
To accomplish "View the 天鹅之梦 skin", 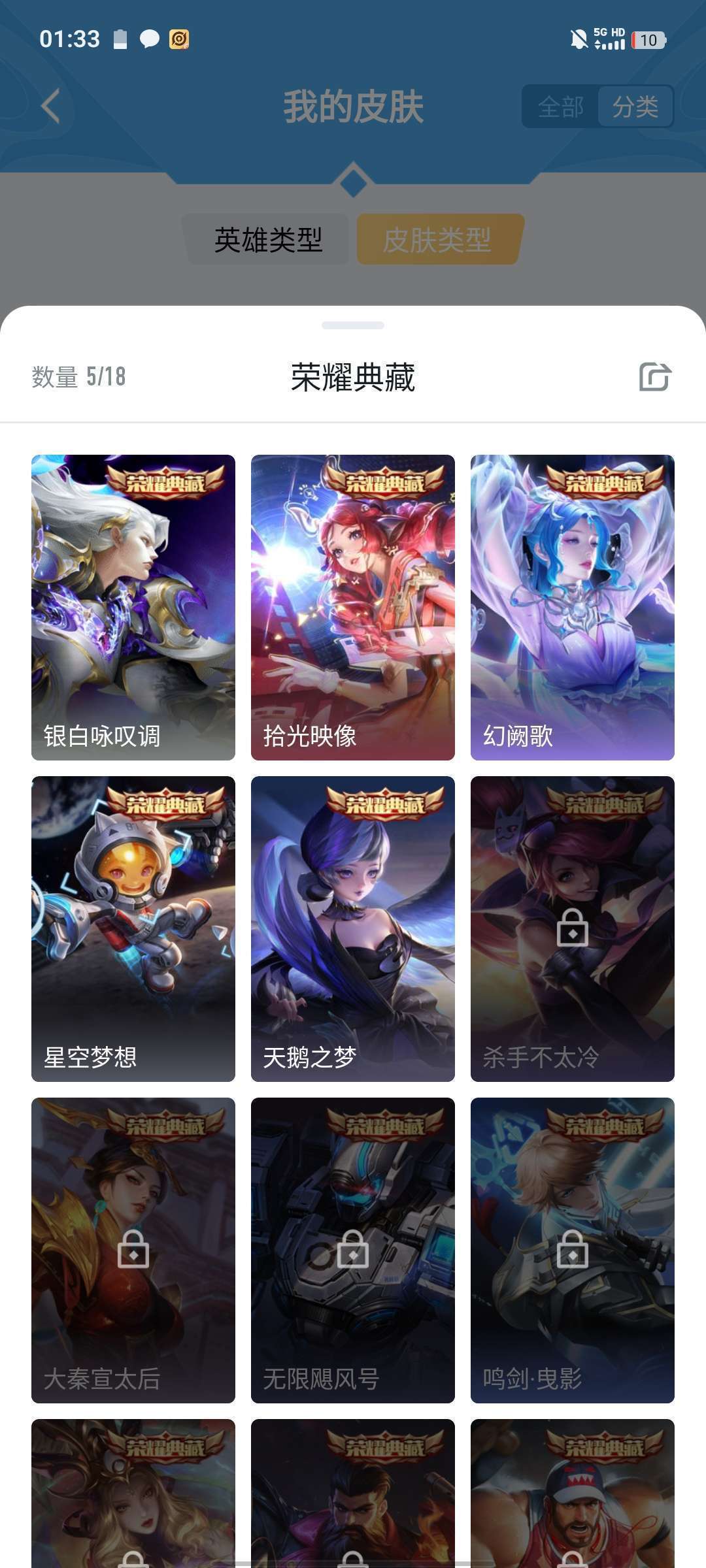I will pos(353,928).
